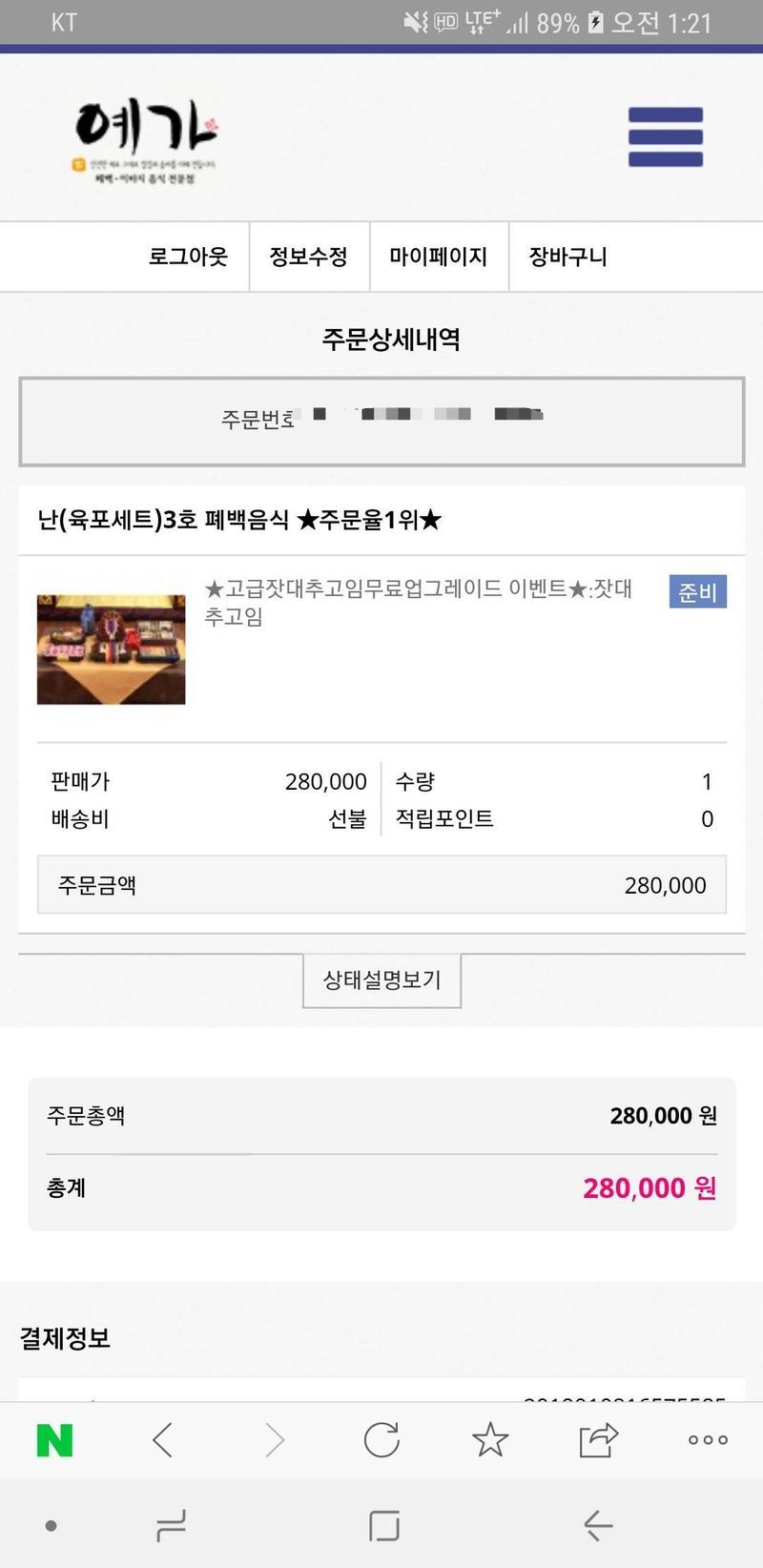Tap the 예가 logo to go home

(x=146, y=138)
